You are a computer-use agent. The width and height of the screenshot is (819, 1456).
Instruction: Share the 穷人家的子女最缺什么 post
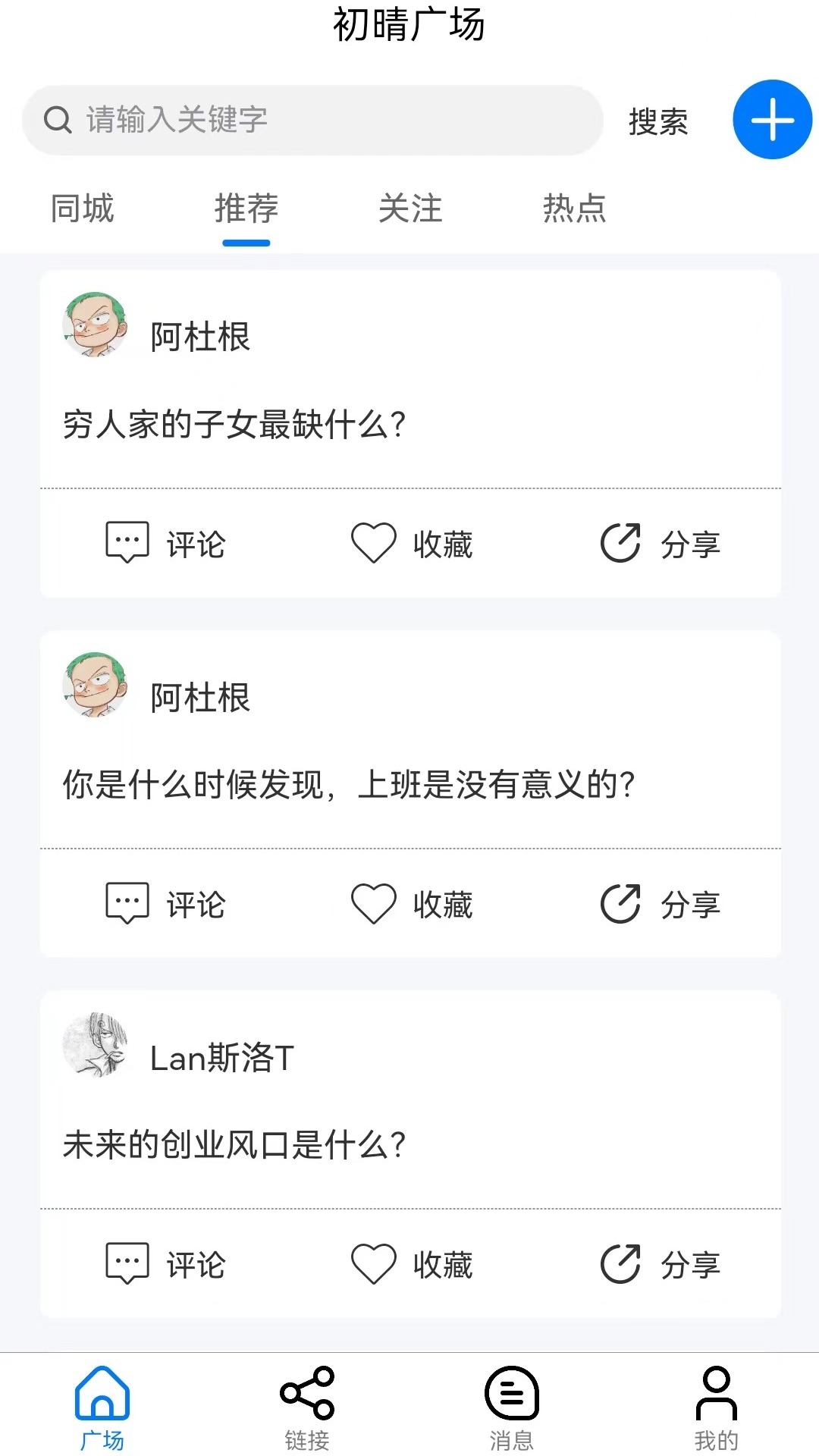pos(660,543)
